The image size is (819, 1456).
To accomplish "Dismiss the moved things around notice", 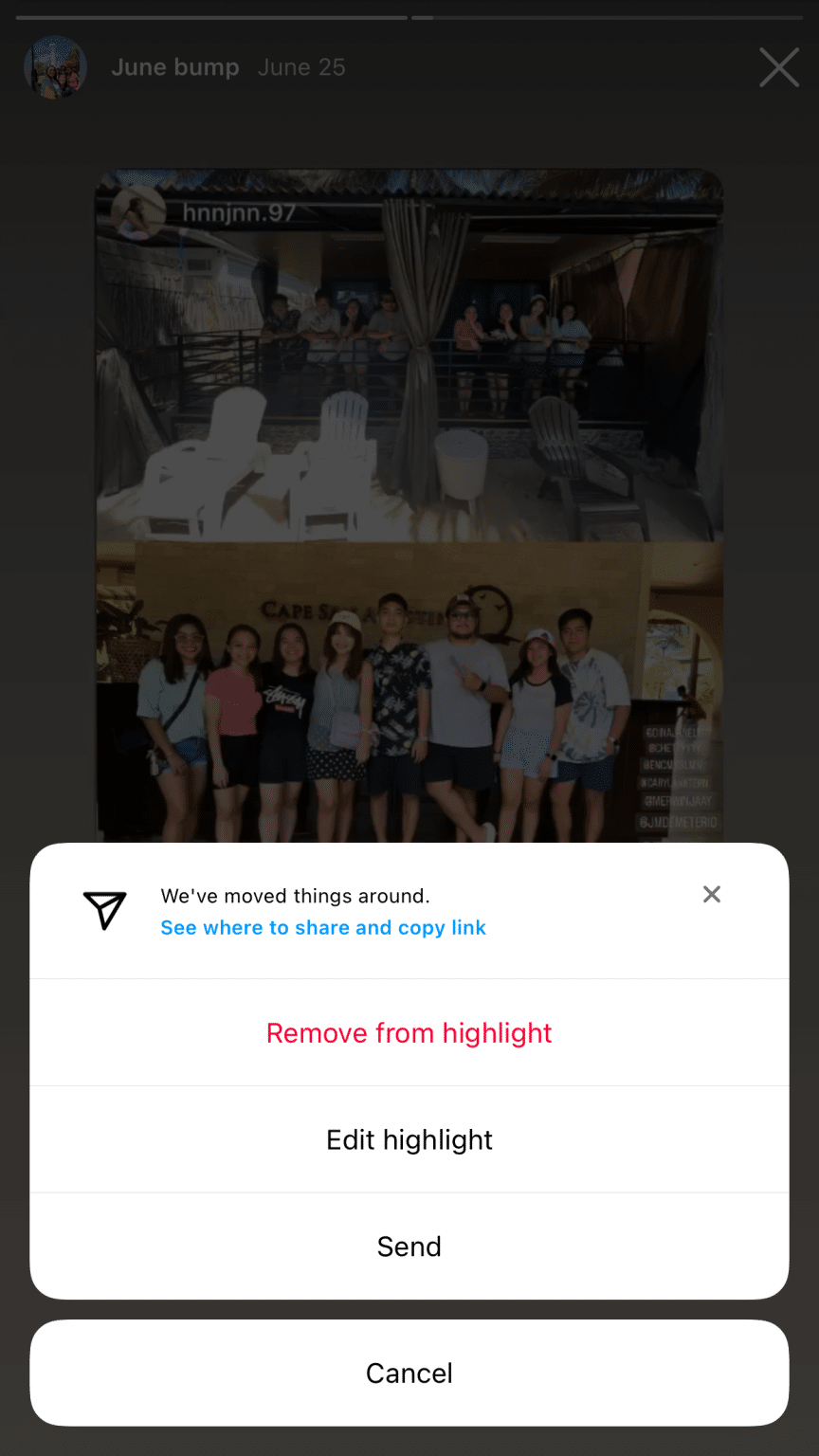I will (712, 894).
